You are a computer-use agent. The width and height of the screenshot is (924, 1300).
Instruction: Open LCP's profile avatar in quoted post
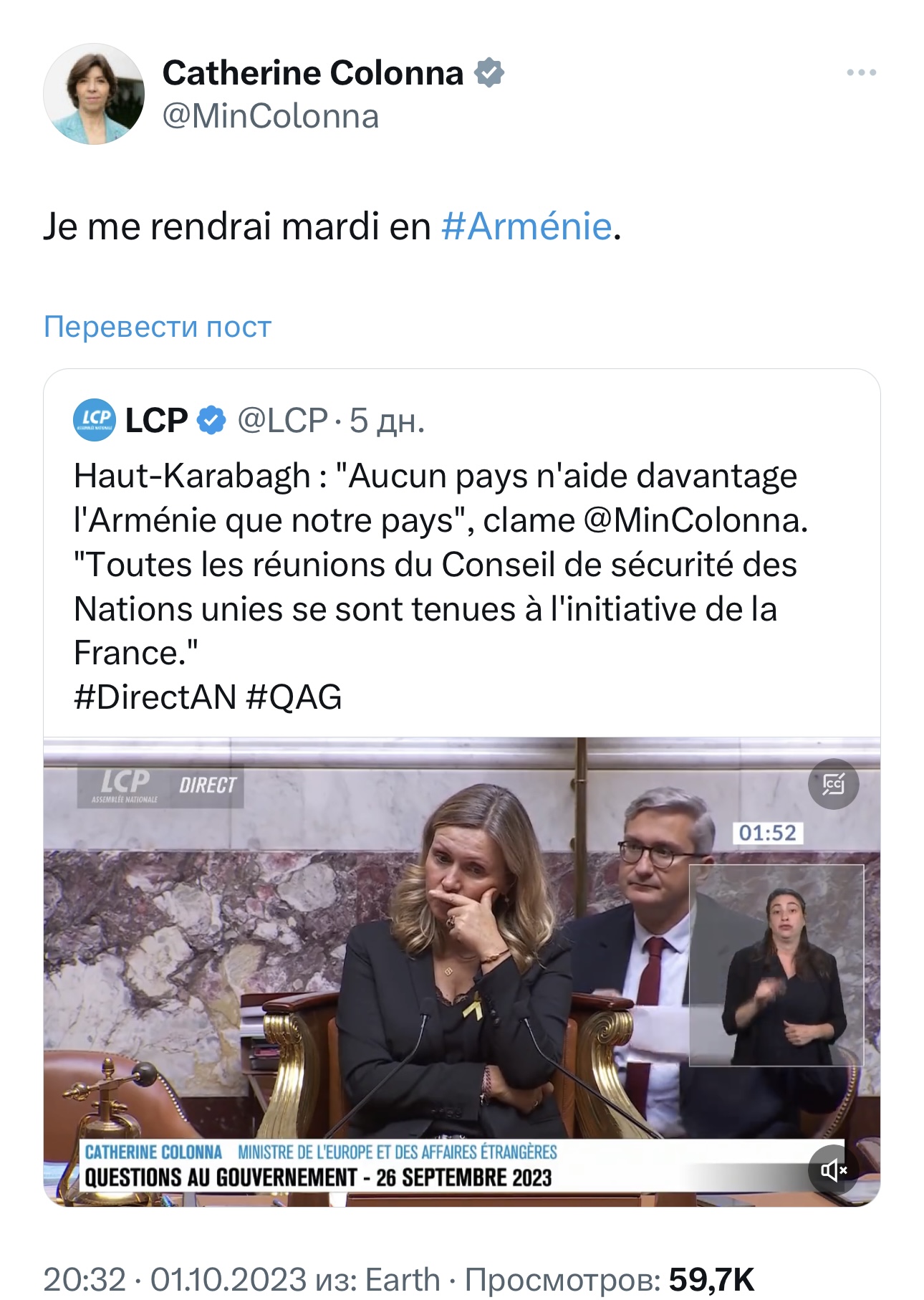click(95, 420)
